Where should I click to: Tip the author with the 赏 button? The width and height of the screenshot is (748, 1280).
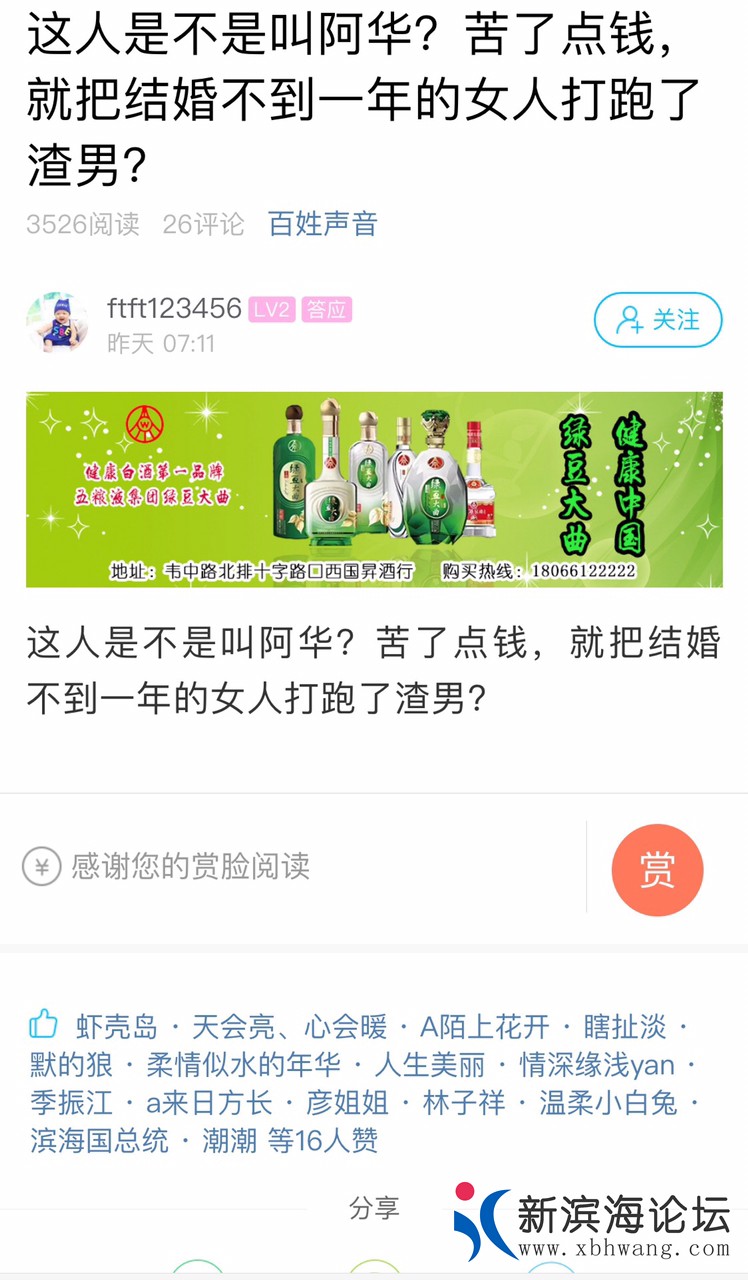pyautogui.click(x=657, y=870)
